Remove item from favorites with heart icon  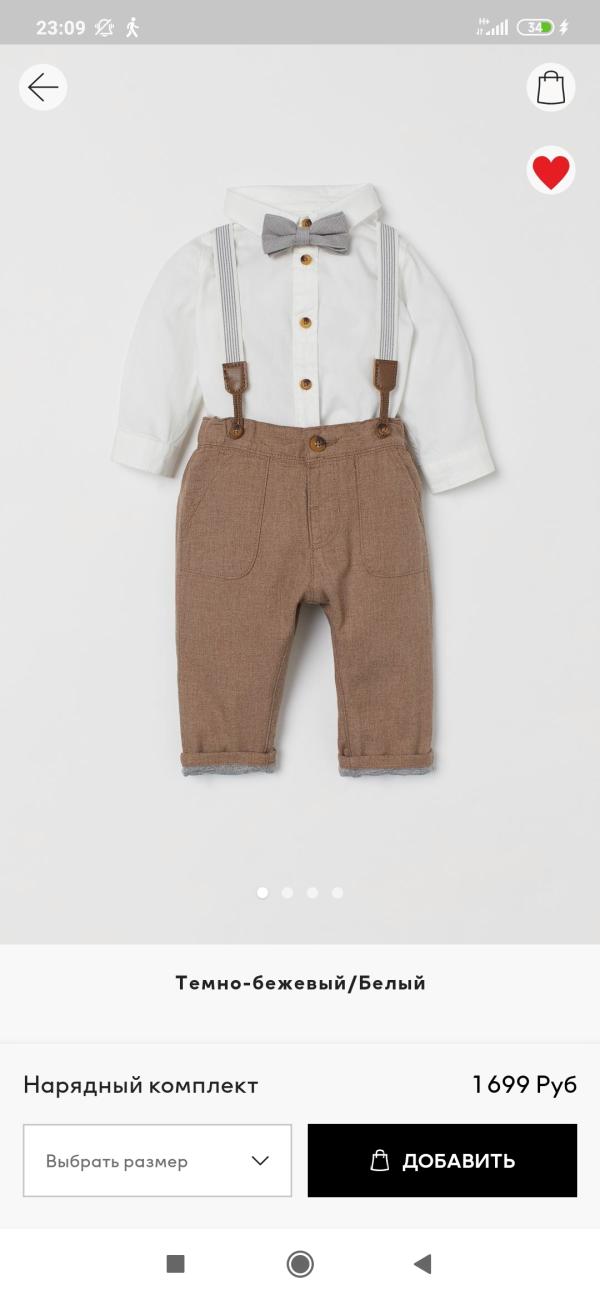click(551, 171)
